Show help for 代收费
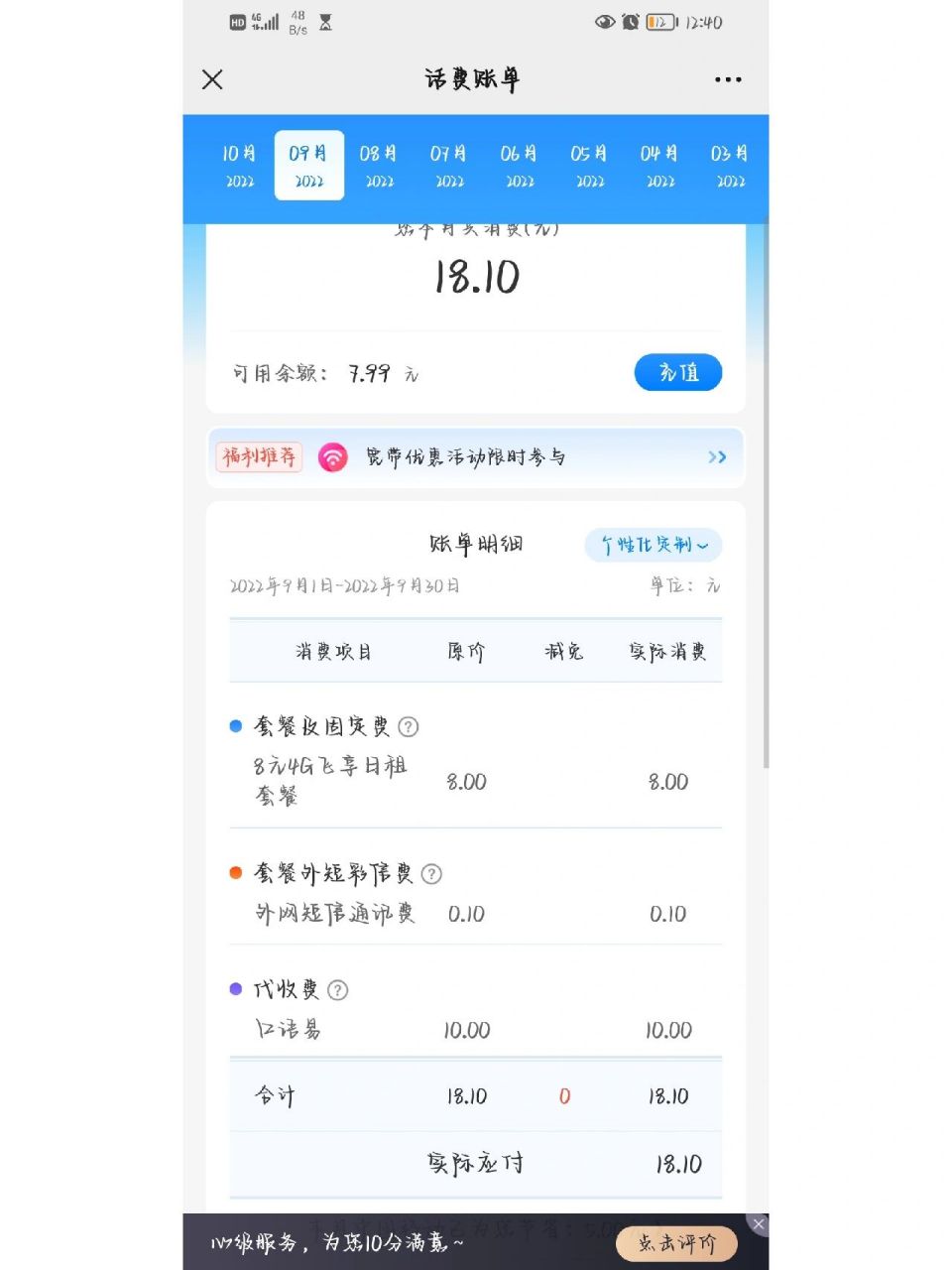Screen dimensions: 952x1270 tap(337, 990)
